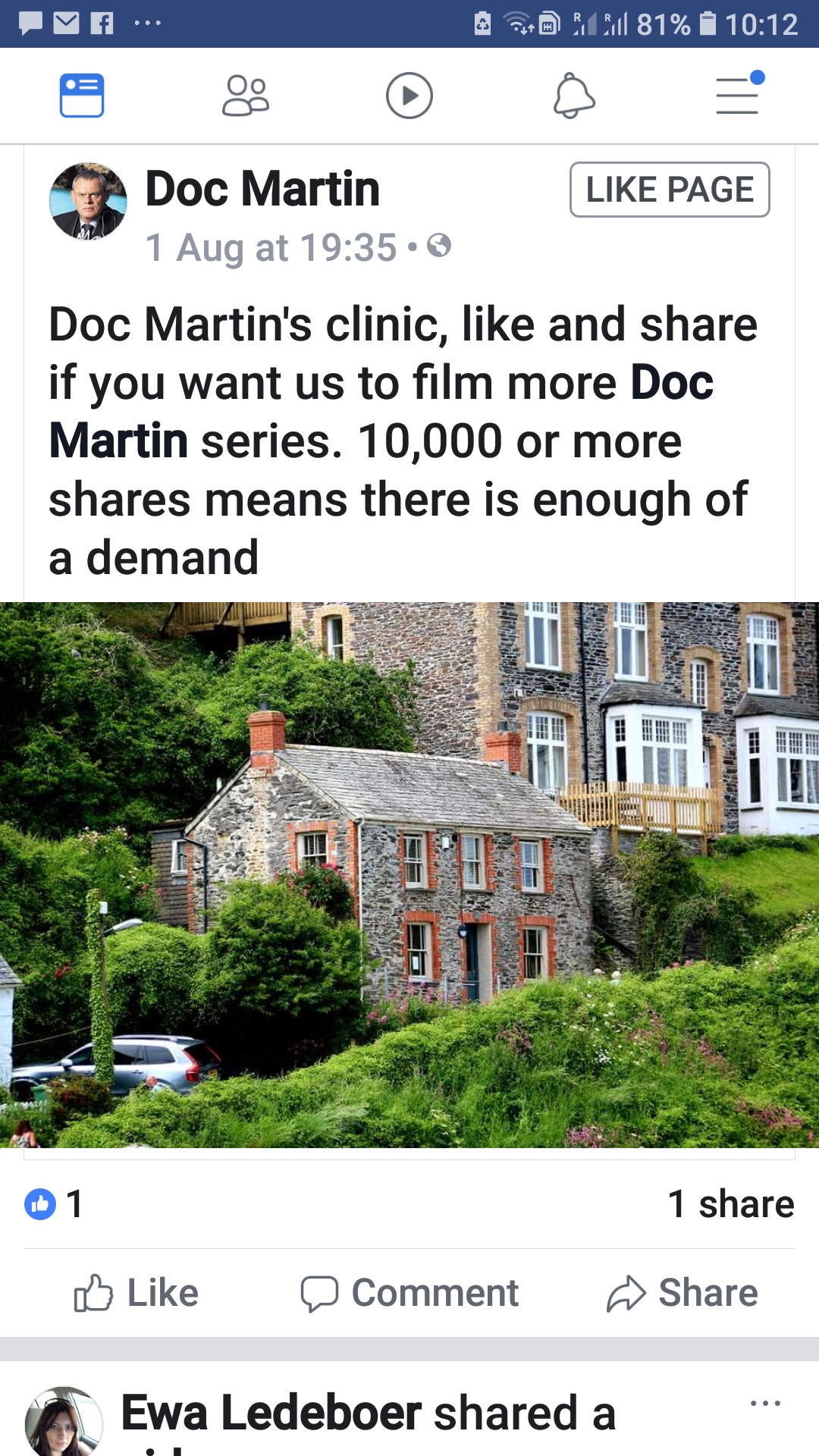Comment on the Doc Martin post

[x=409, y=1293]
